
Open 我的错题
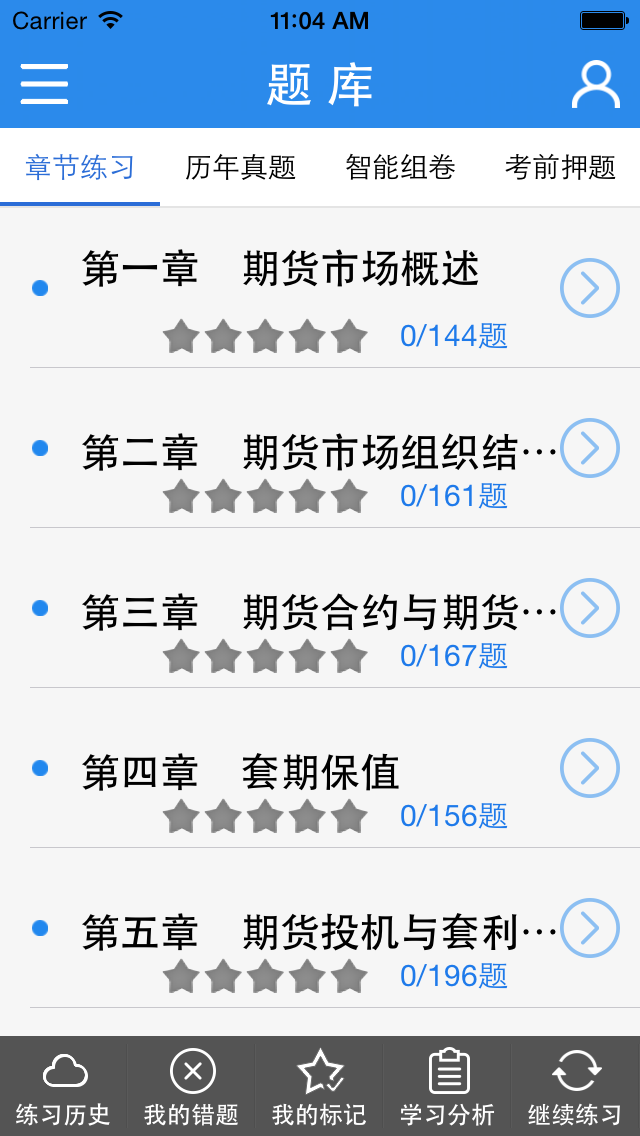coord(191,1086)
